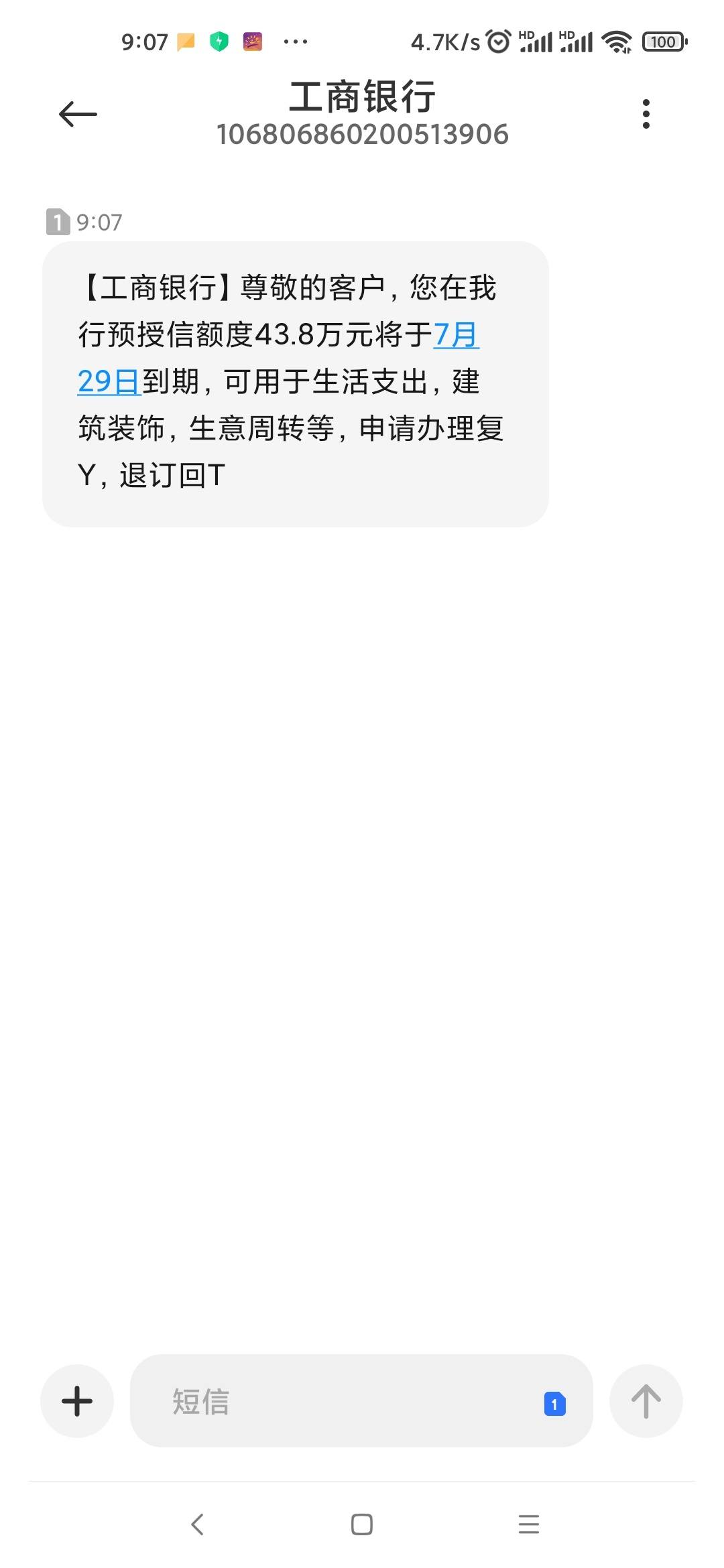
Task: Open recent apps from the navigation bar
Action: click(x=529, y=1524)
